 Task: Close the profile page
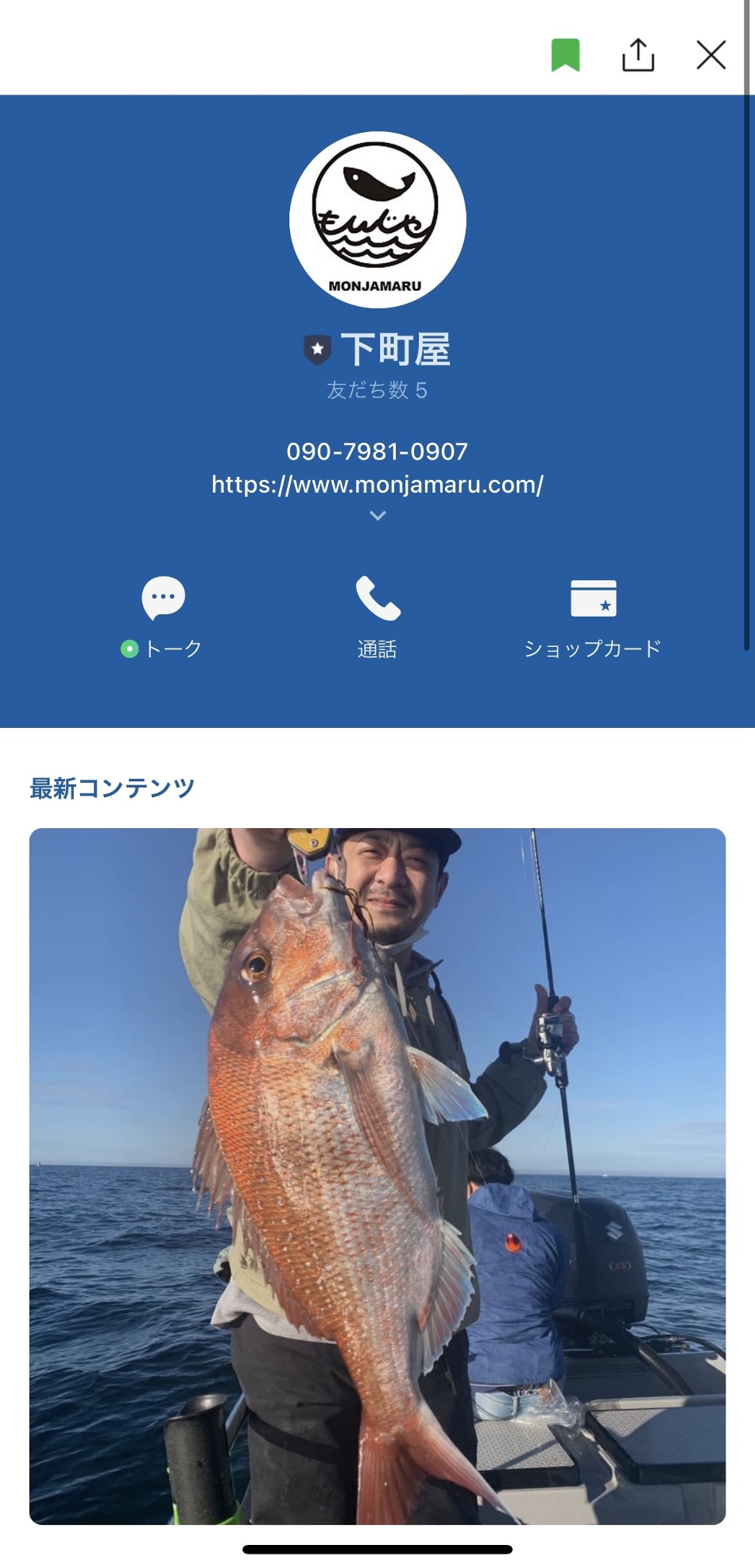[x=710, y=55]
